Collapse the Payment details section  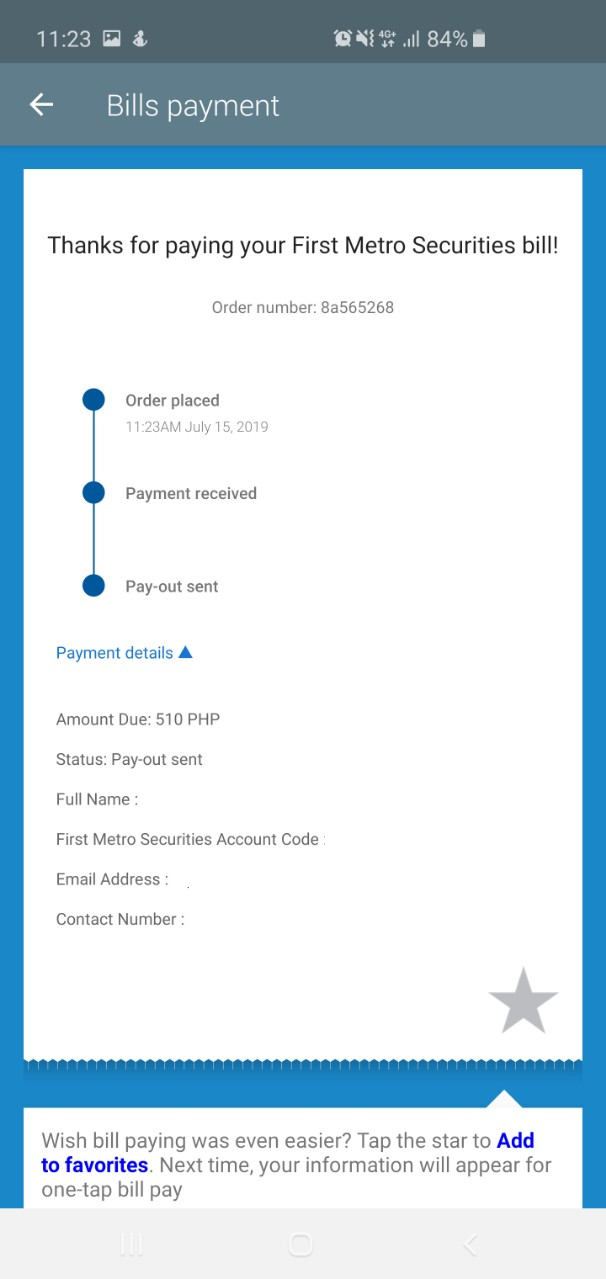click(x=124, y=653)
